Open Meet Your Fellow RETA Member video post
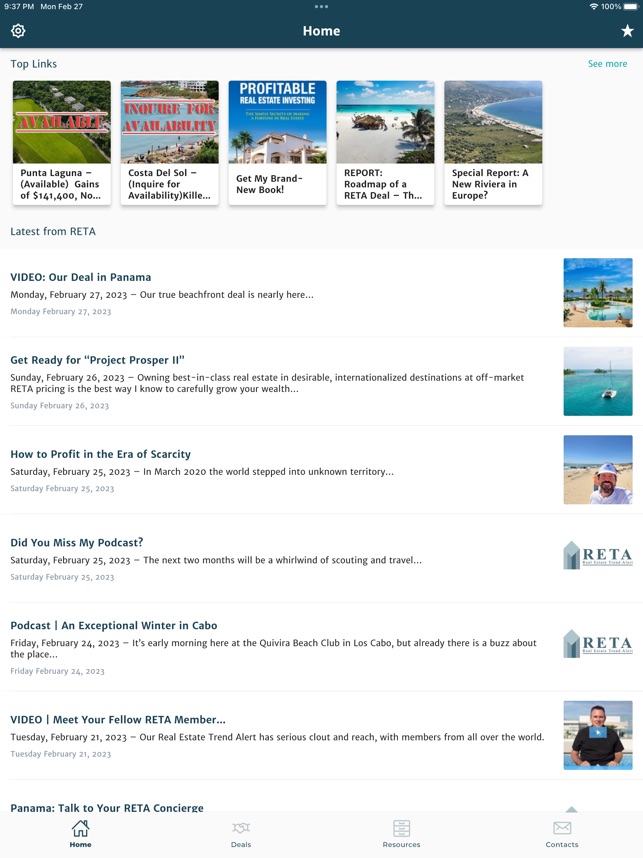The height and width of the screenshot is (858, 643). (x=118, y=720)
